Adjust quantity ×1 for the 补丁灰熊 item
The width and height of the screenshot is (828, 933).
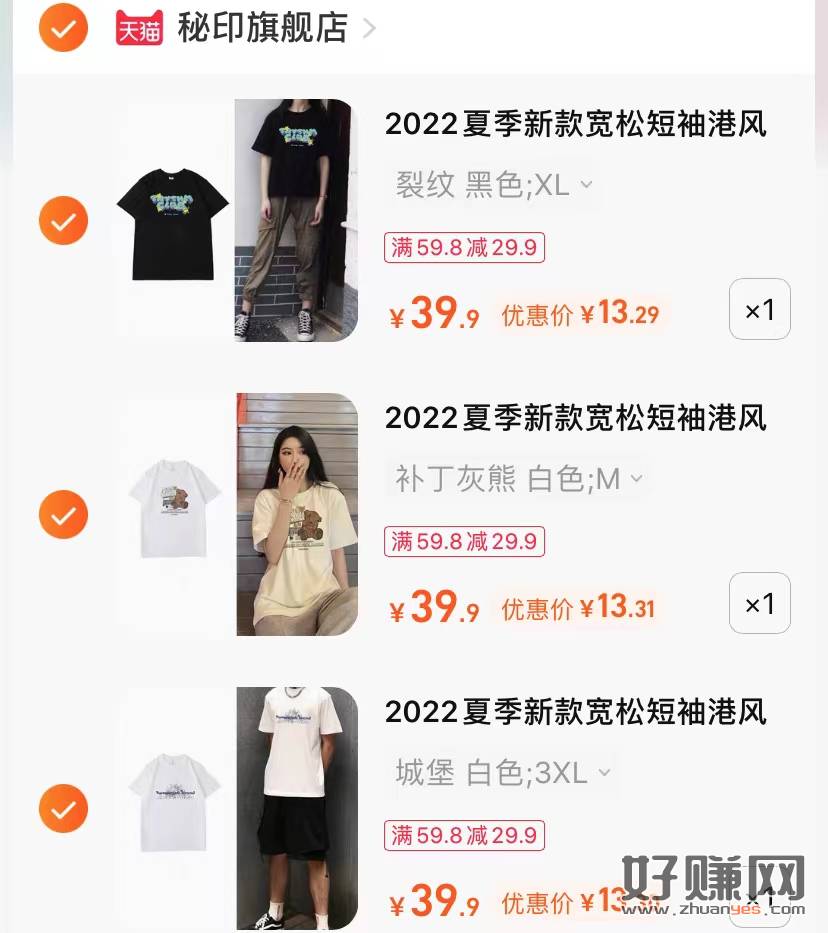(x=760, y=603)
